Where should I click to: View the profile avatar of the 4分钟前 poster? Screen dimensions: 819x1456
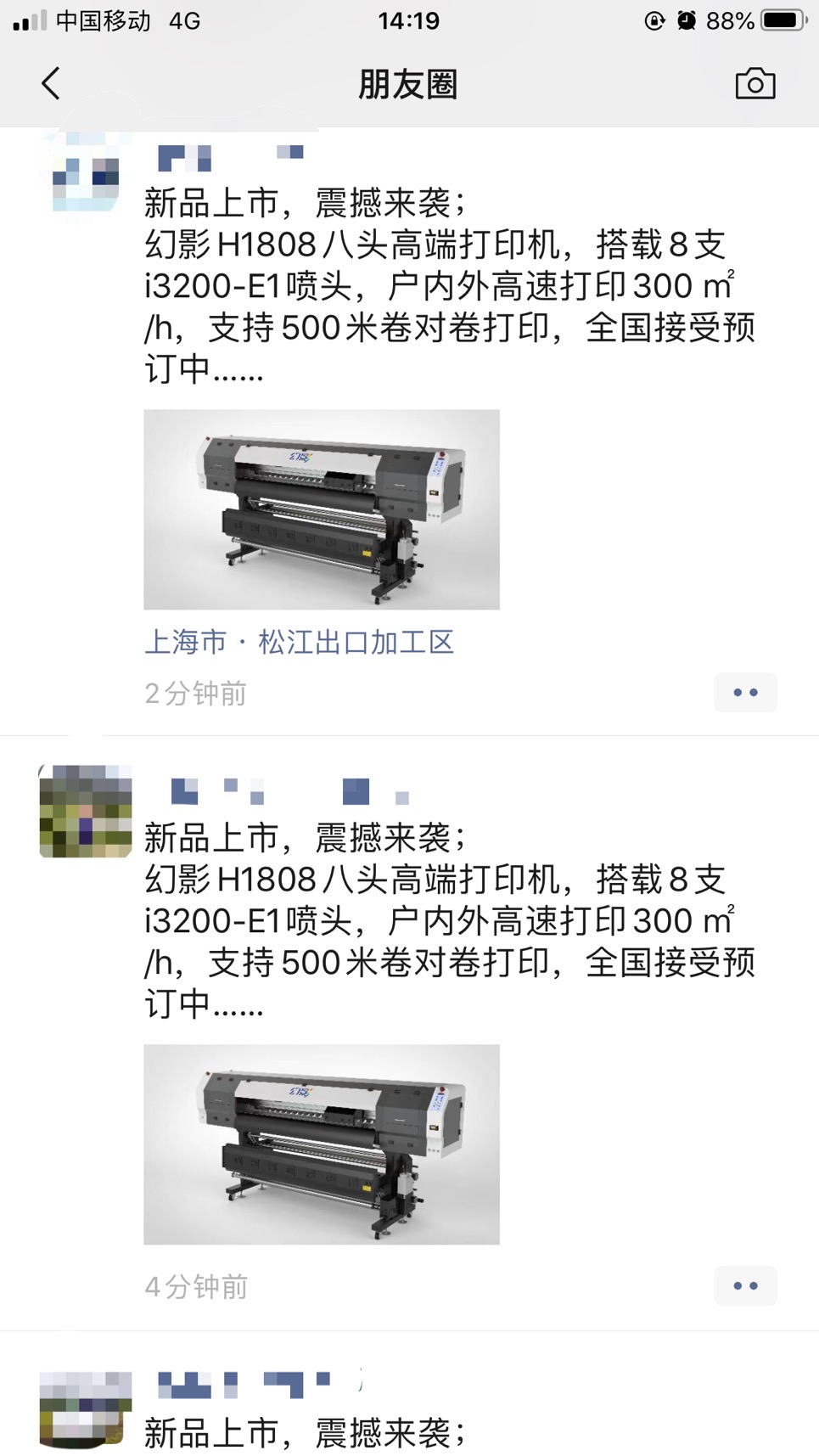coord(86,811)
